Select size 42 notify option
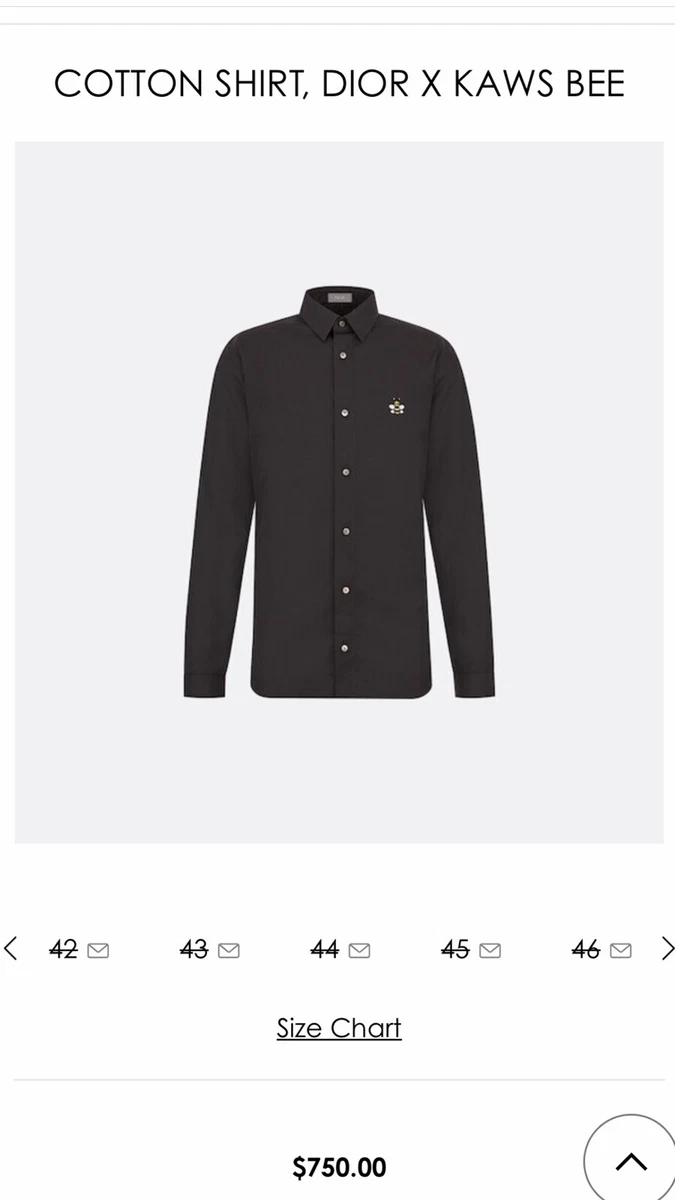Image resolution: width=675 pixels, height=1200 pixels. coord(79,950)
